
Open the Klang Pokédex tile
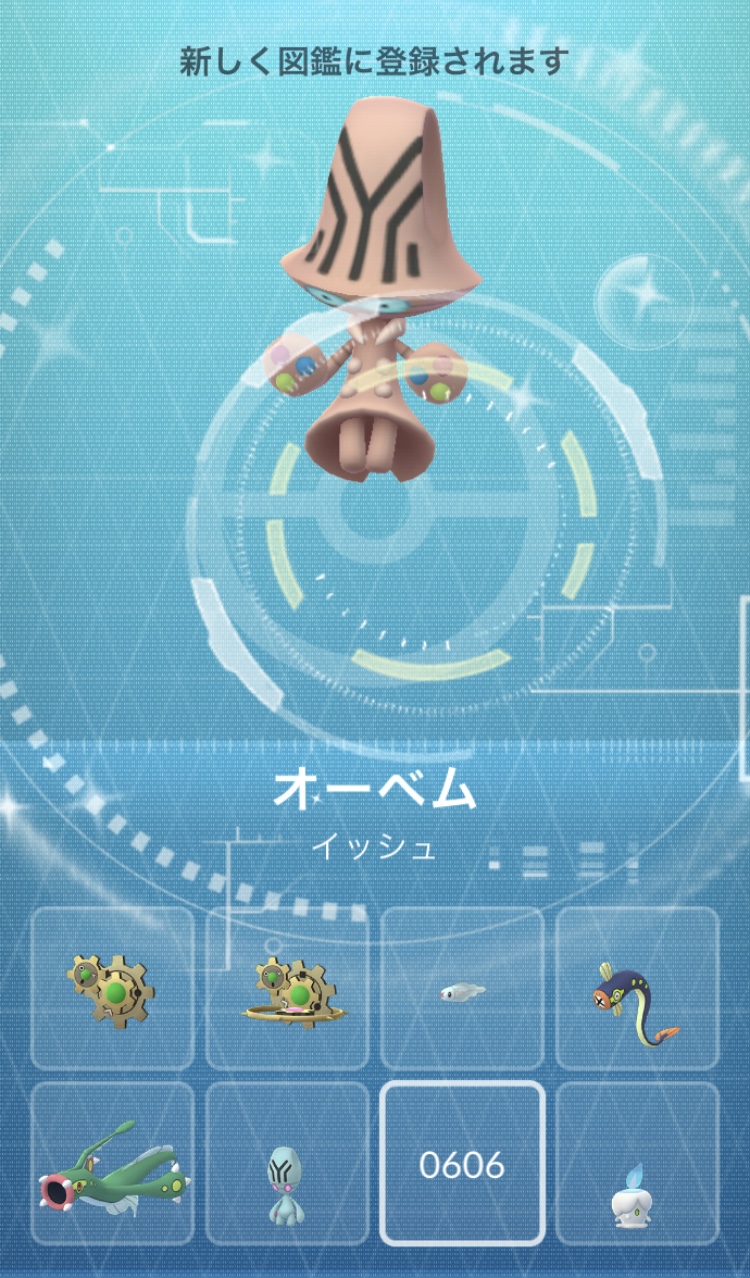point(112,988)
